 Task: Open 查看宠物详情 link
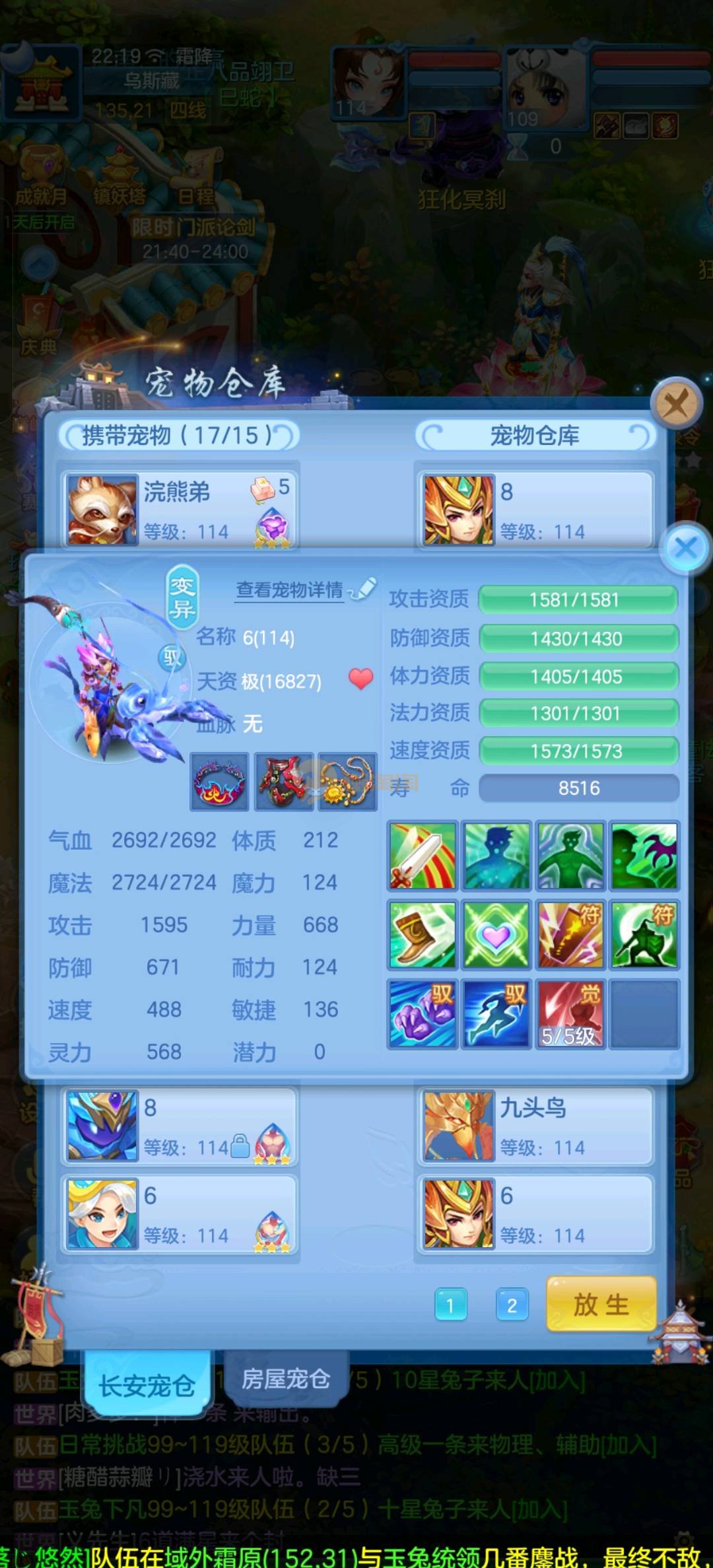tap(290, 590)
